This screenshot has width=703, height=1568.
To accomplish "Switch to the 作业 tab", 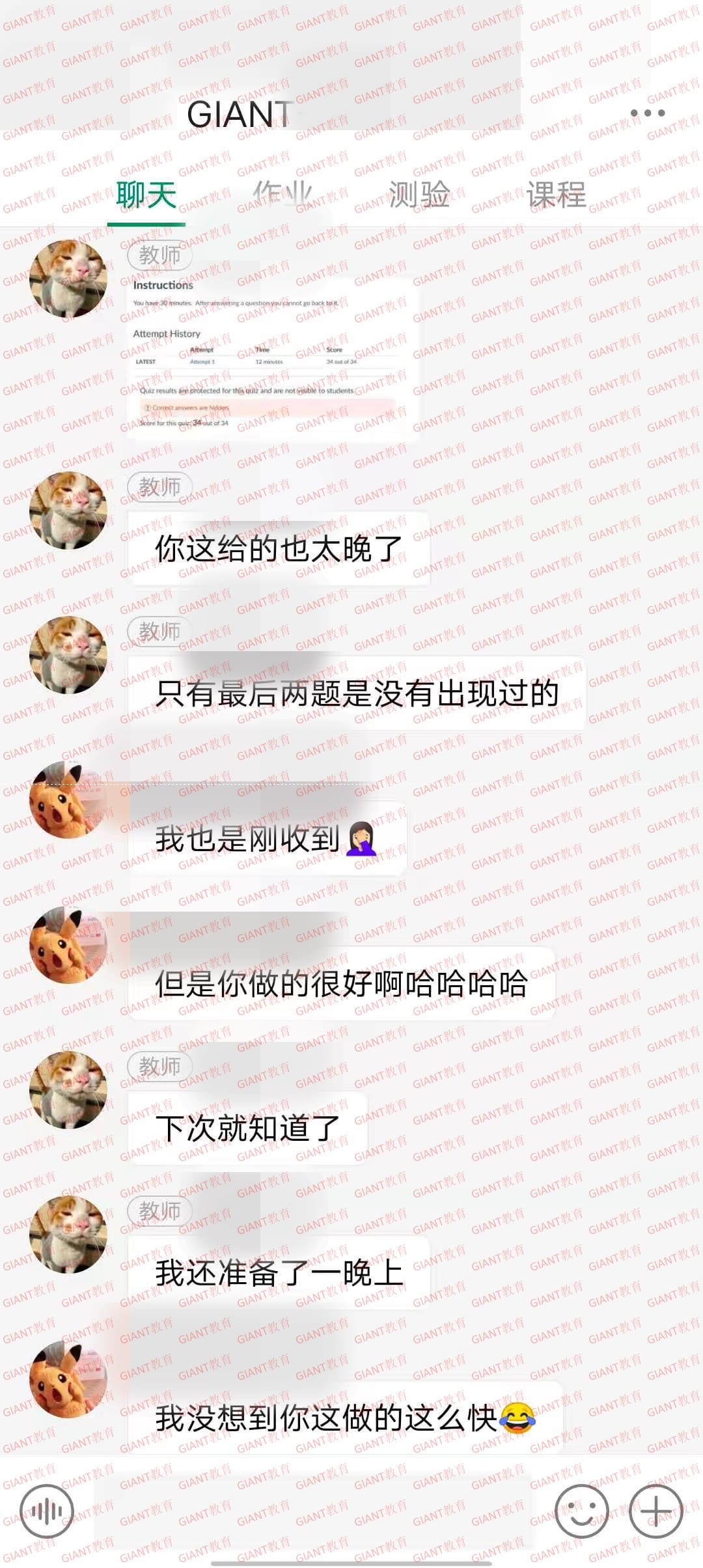I will [283, 195].
